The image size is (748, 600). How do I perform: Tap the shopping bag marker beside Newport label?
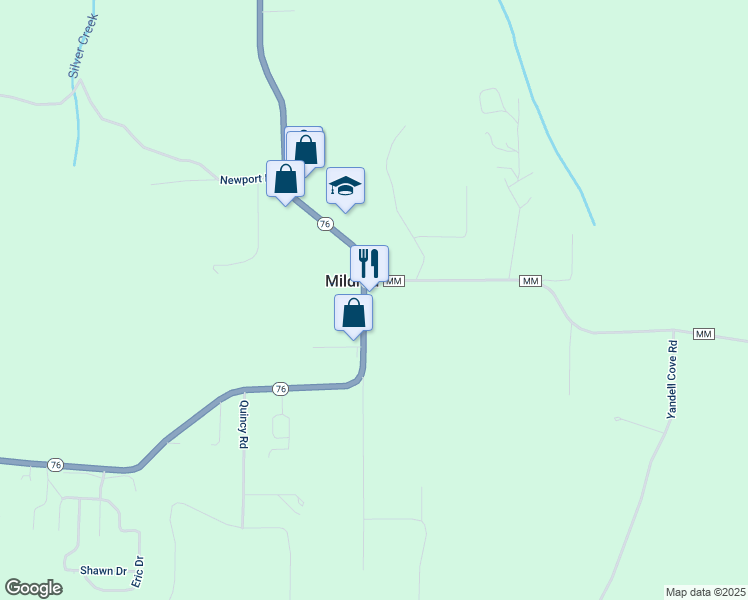(x=285, y=180)
